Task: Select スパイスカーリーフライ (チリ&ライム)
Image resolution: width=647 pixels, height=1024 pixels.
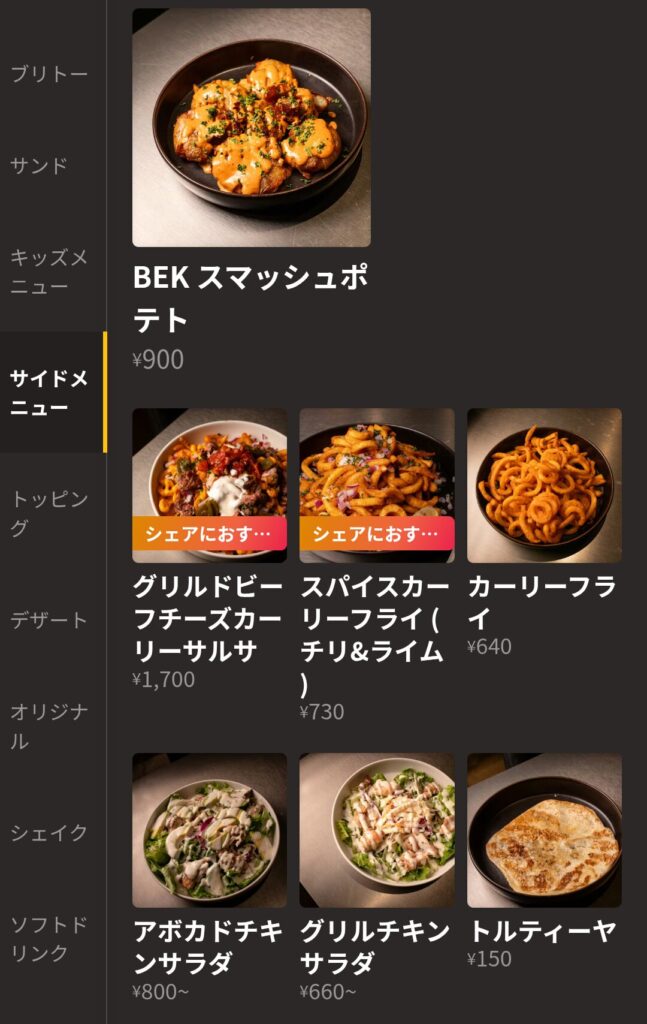Action: coord(376,484)
